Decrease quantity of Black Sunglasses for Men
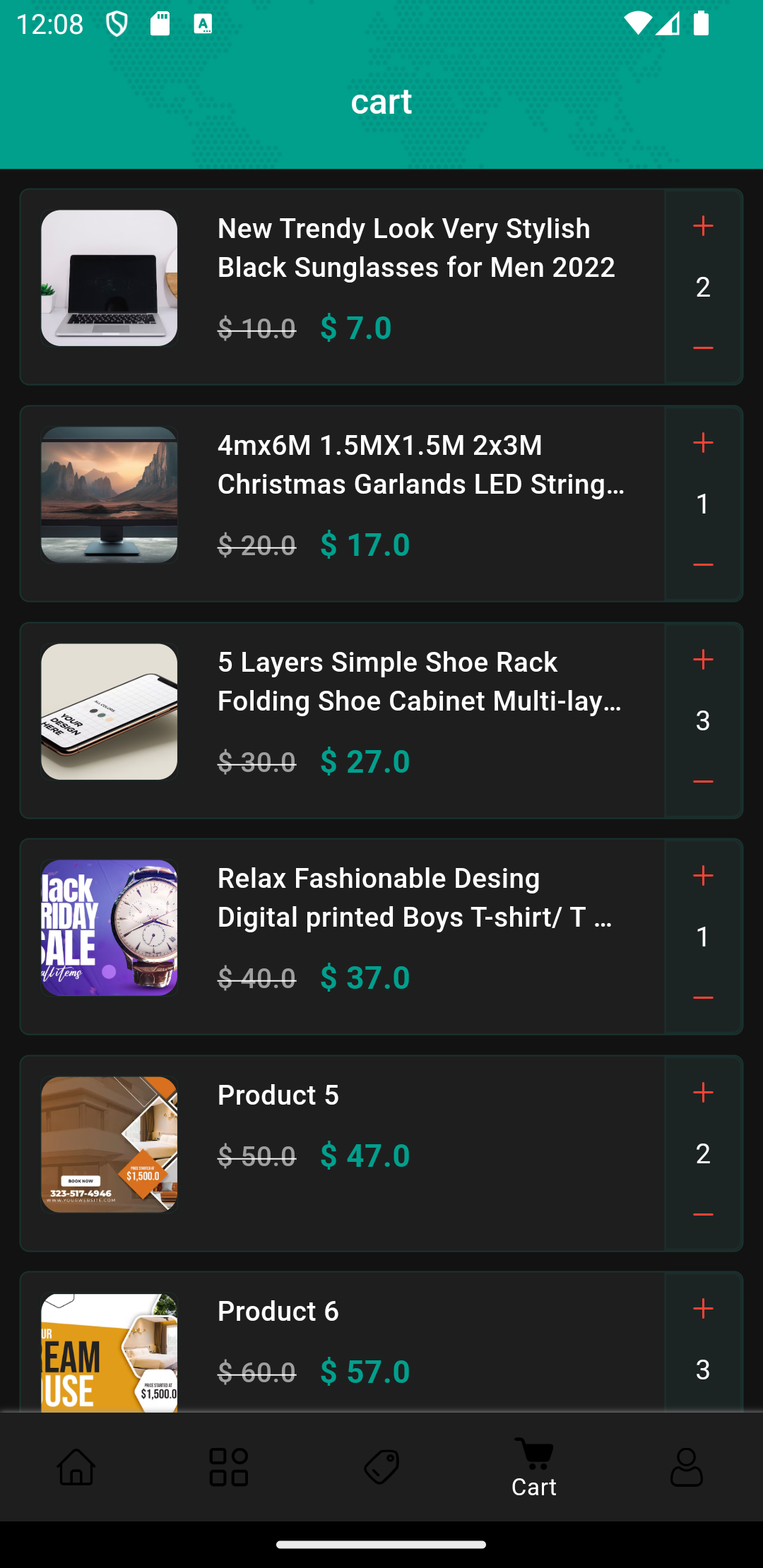The height and width of the screenshot is (1568, 763). pos(703,348)
